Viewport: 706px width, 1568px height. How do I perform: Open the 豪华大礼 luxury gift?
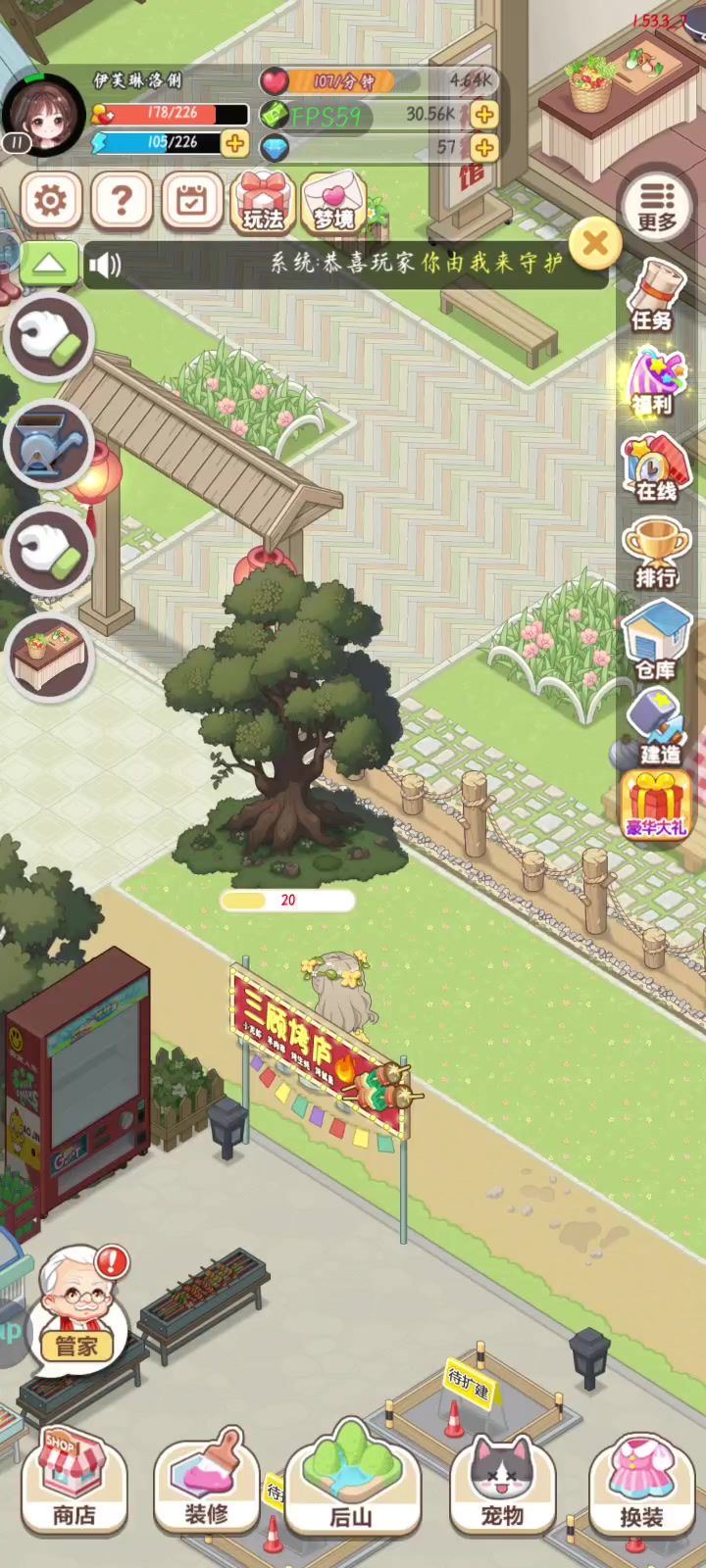coord(655,806)
